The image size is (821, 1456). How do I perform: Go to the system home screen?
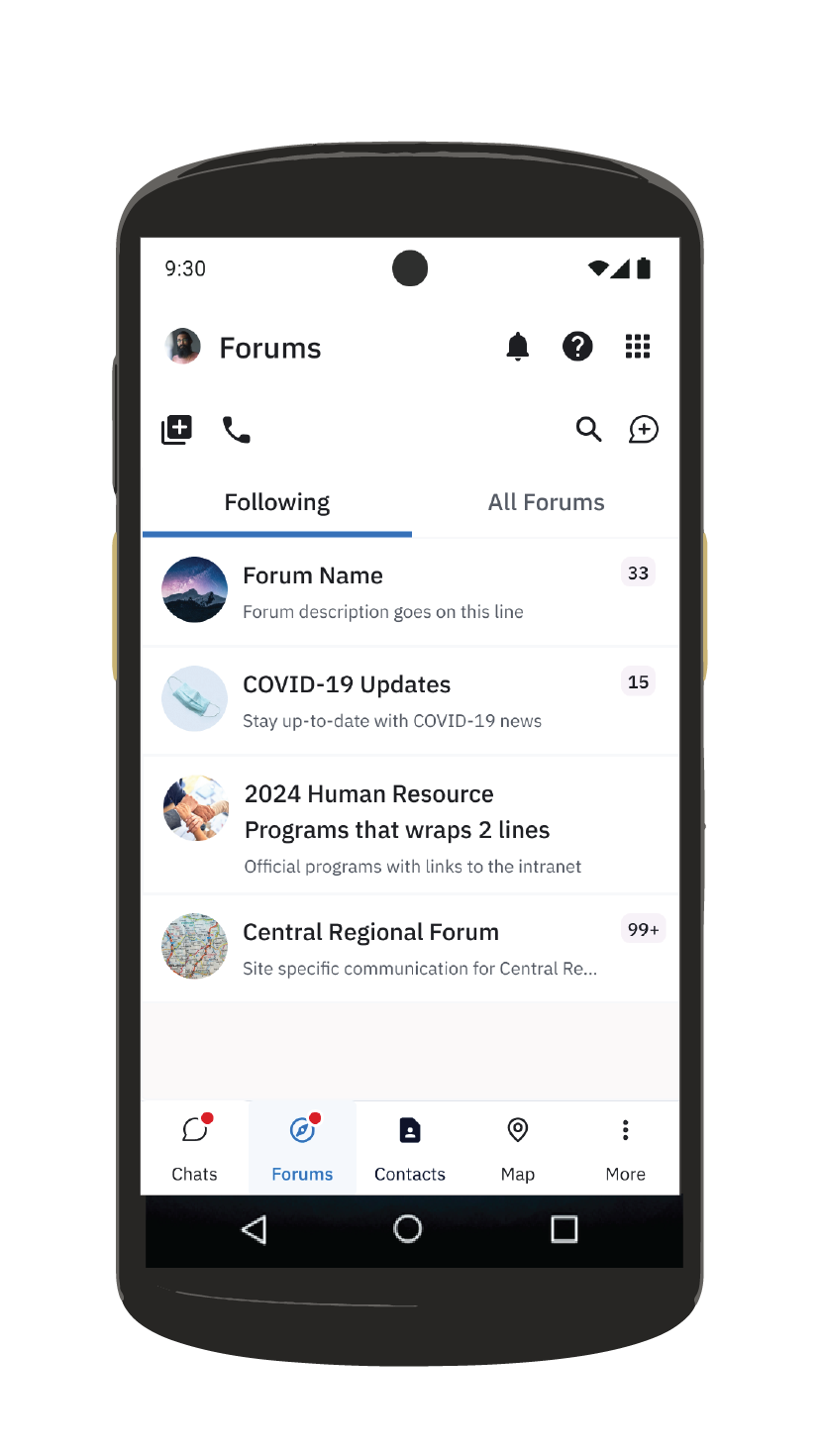[408, 1230]
